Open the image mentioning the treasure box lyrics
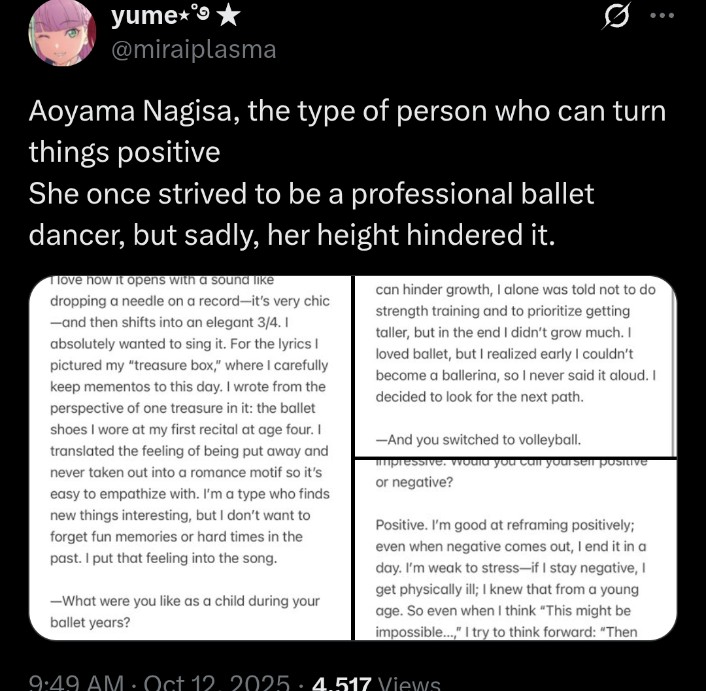This screenshot has height=691, width=706. coord(188,457)
